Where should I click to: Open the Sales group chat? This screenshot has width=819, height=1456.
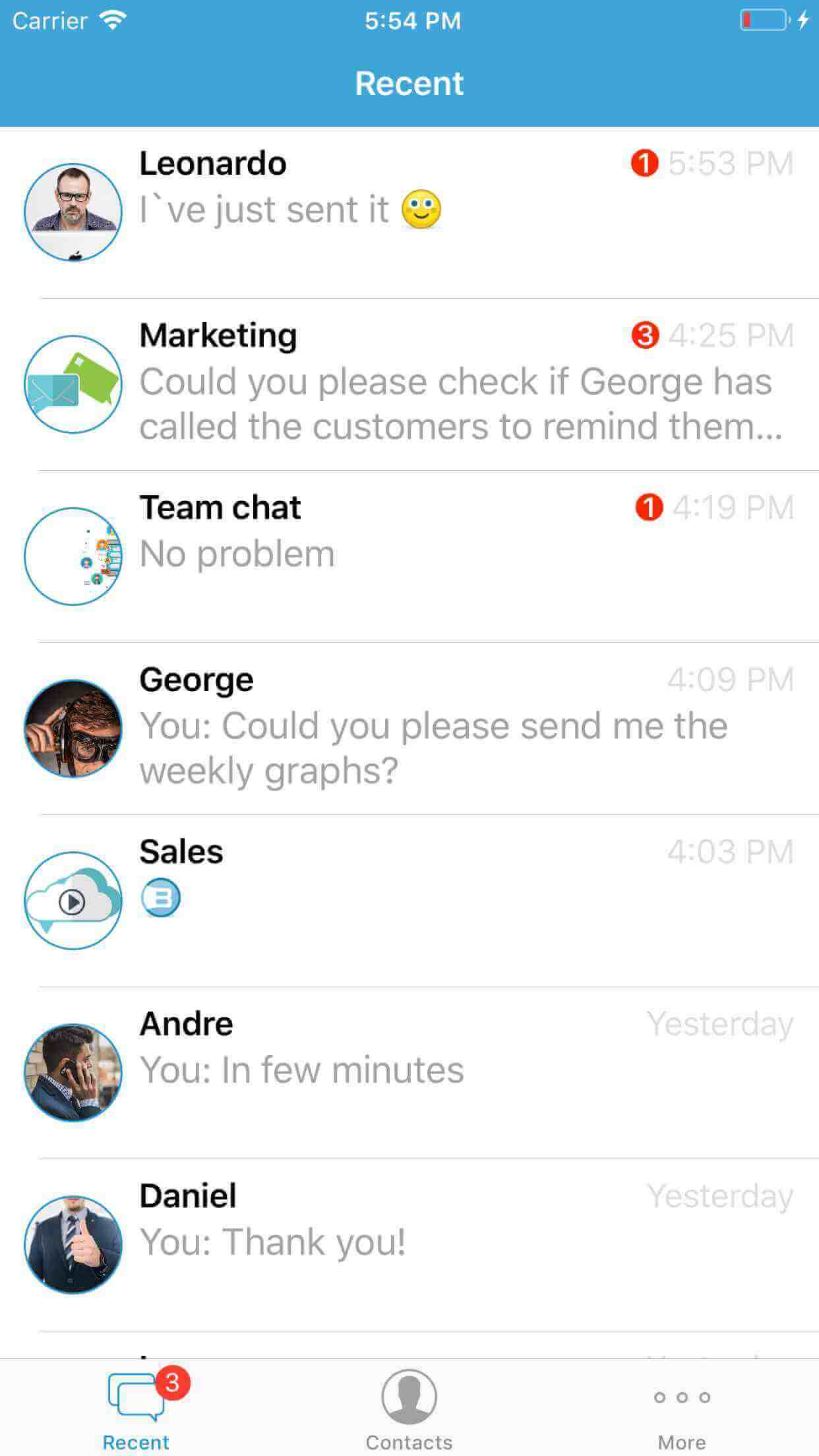click(x=409, y=901)
